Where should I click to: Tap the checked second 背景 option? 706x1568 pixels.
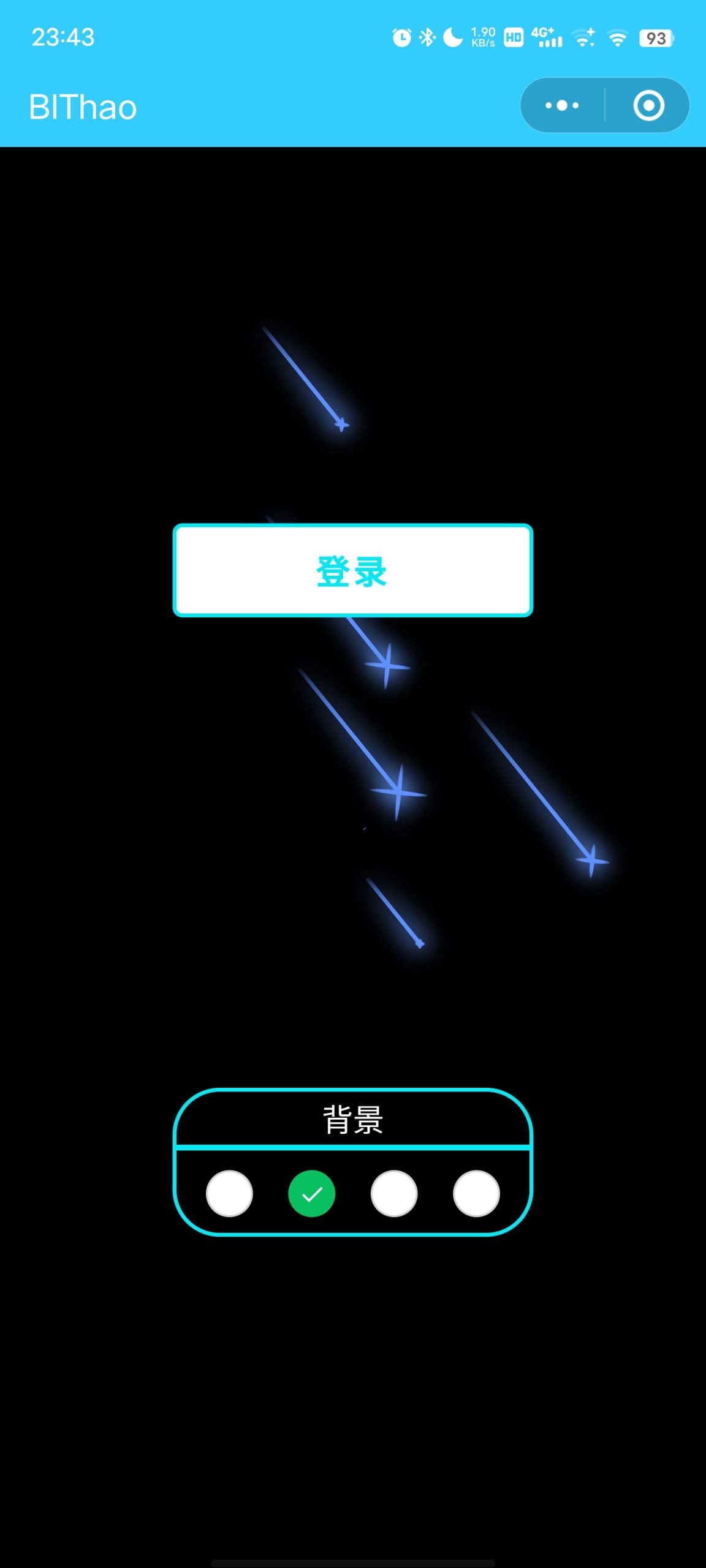[311, 1193]
